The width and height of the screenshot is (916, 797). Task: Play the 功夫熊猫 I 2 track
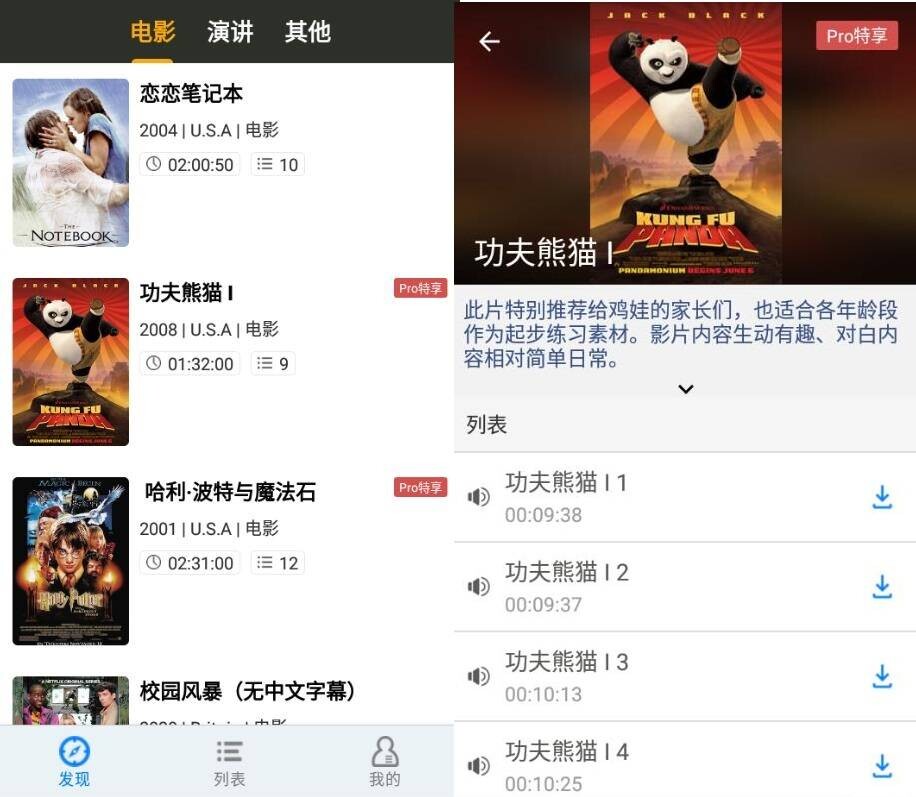pyautogui.click(x=566, y=586)
